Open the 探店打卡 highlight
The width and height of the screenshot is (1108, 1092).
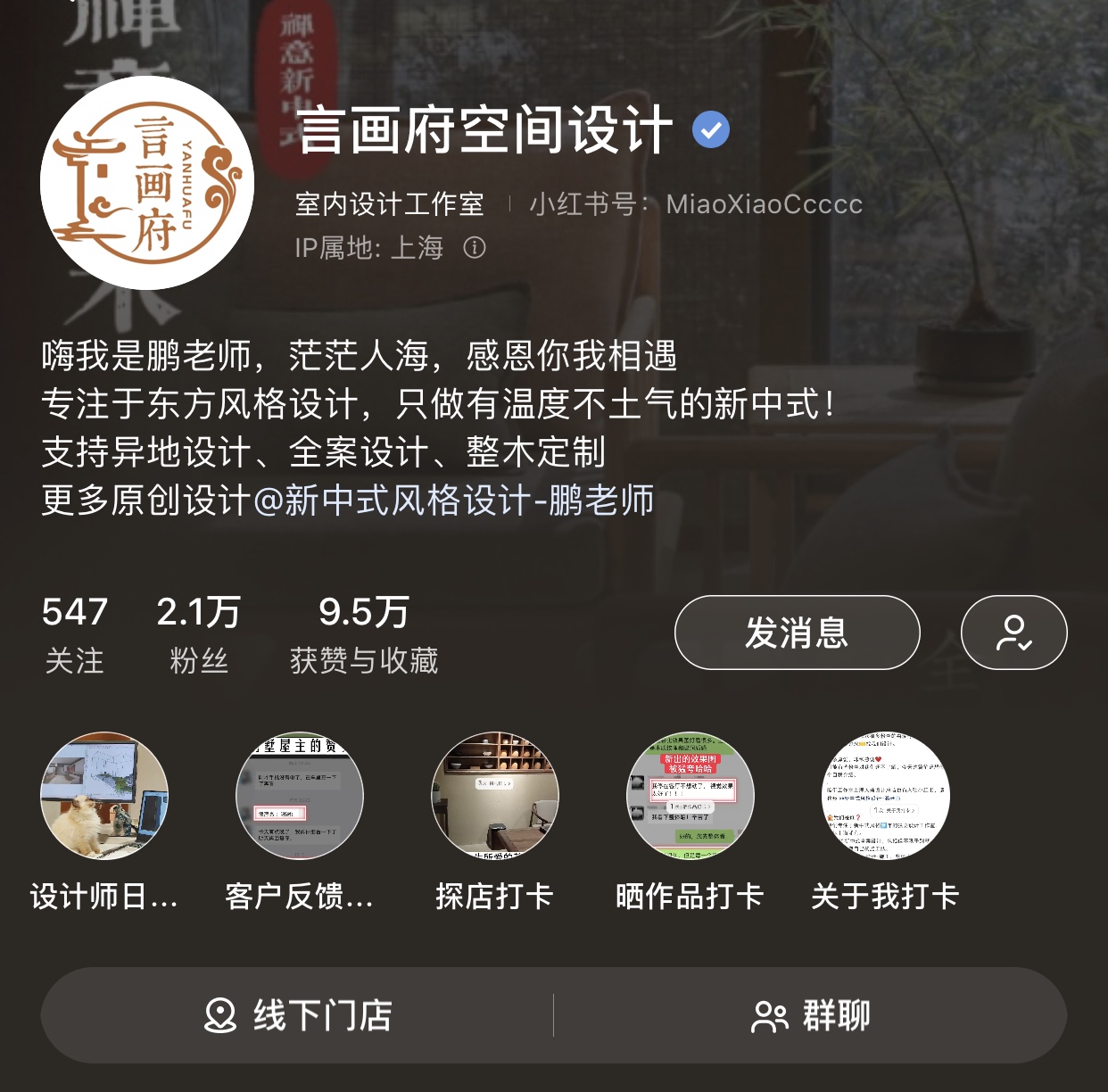pyautogui.click(x=495, y=796)
